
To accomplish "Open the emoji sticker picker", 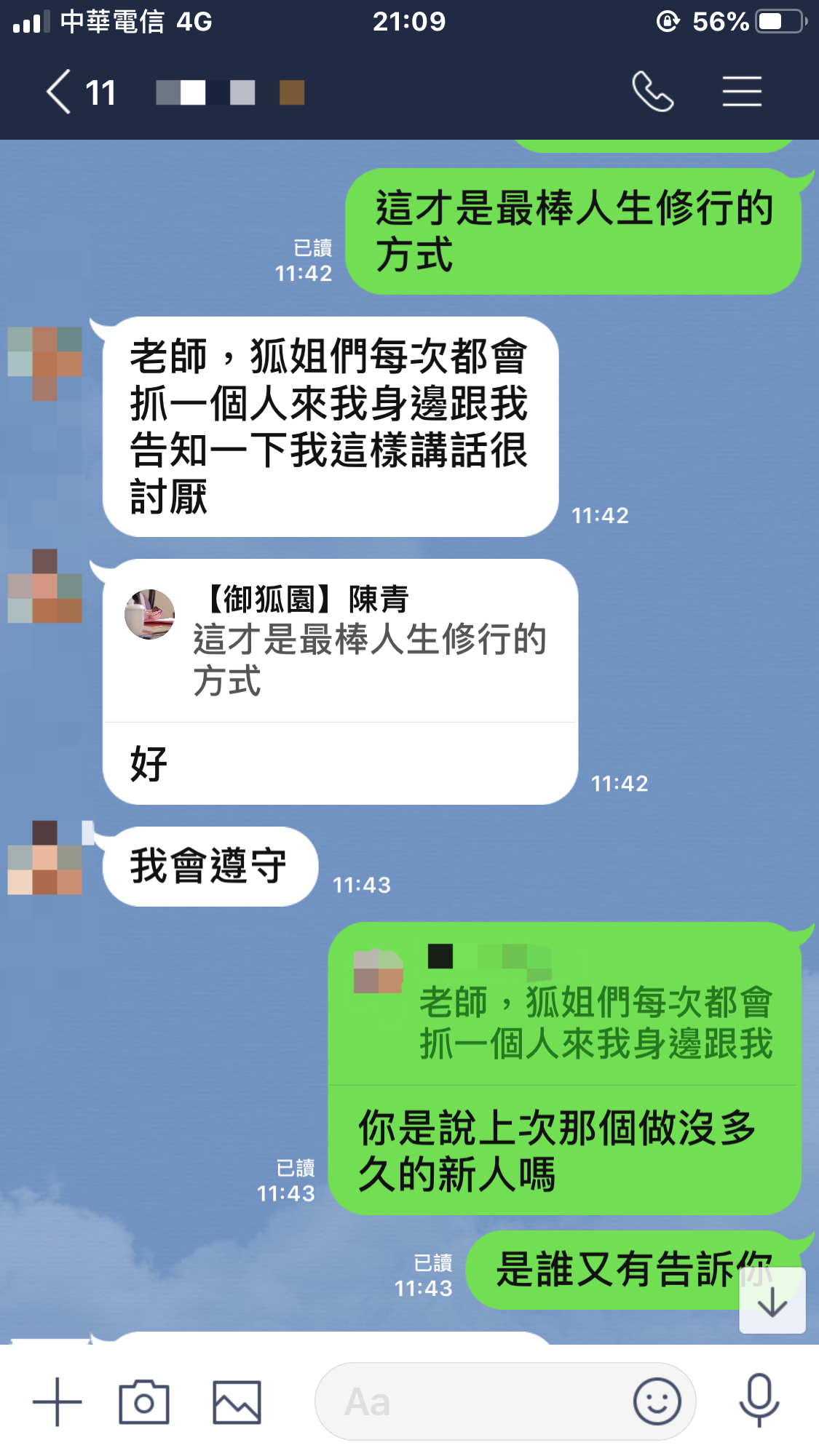I will click(657, 1401).
